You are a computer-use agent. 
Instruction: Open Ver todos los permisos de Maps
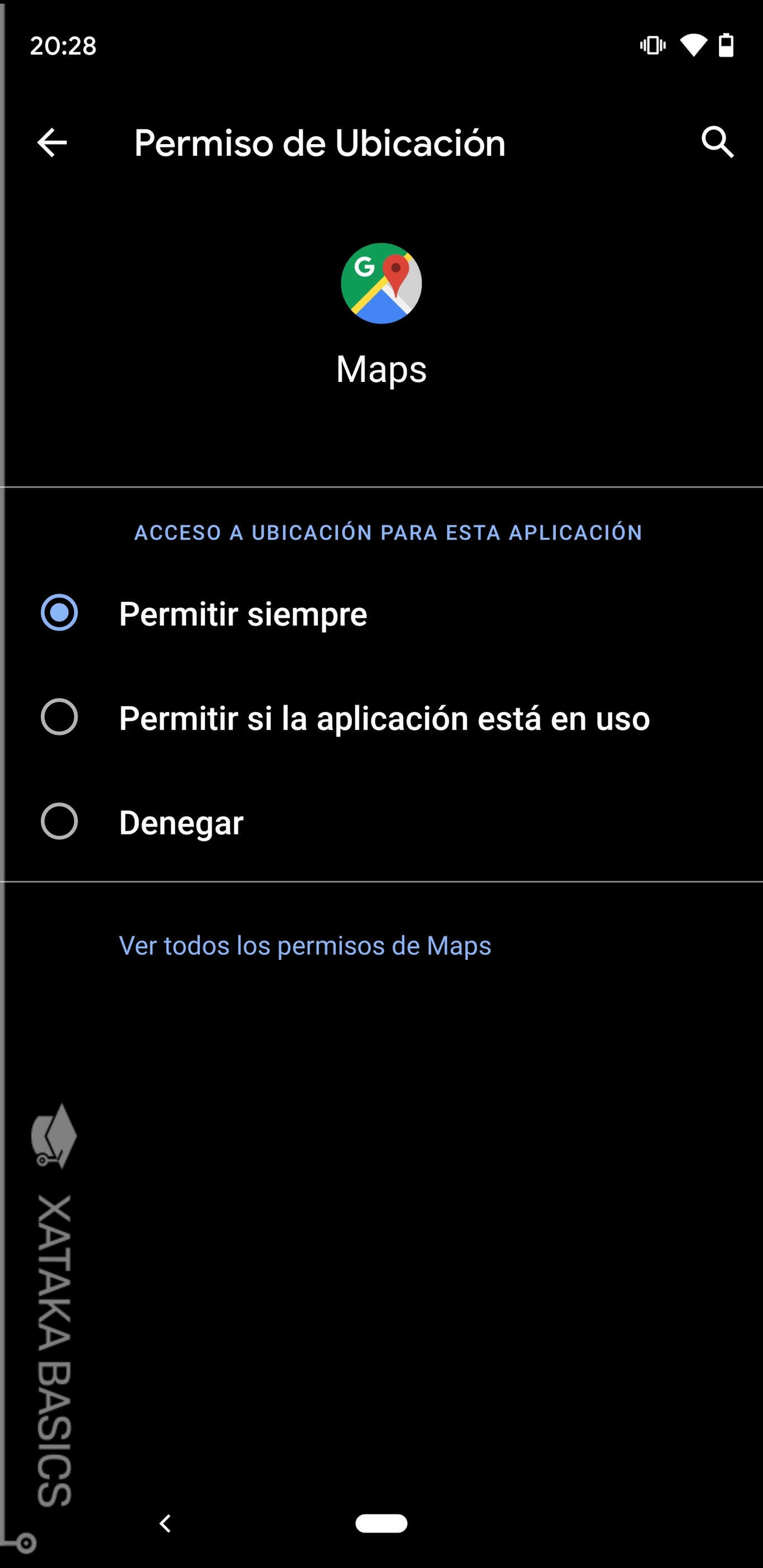tap(306, 945)
